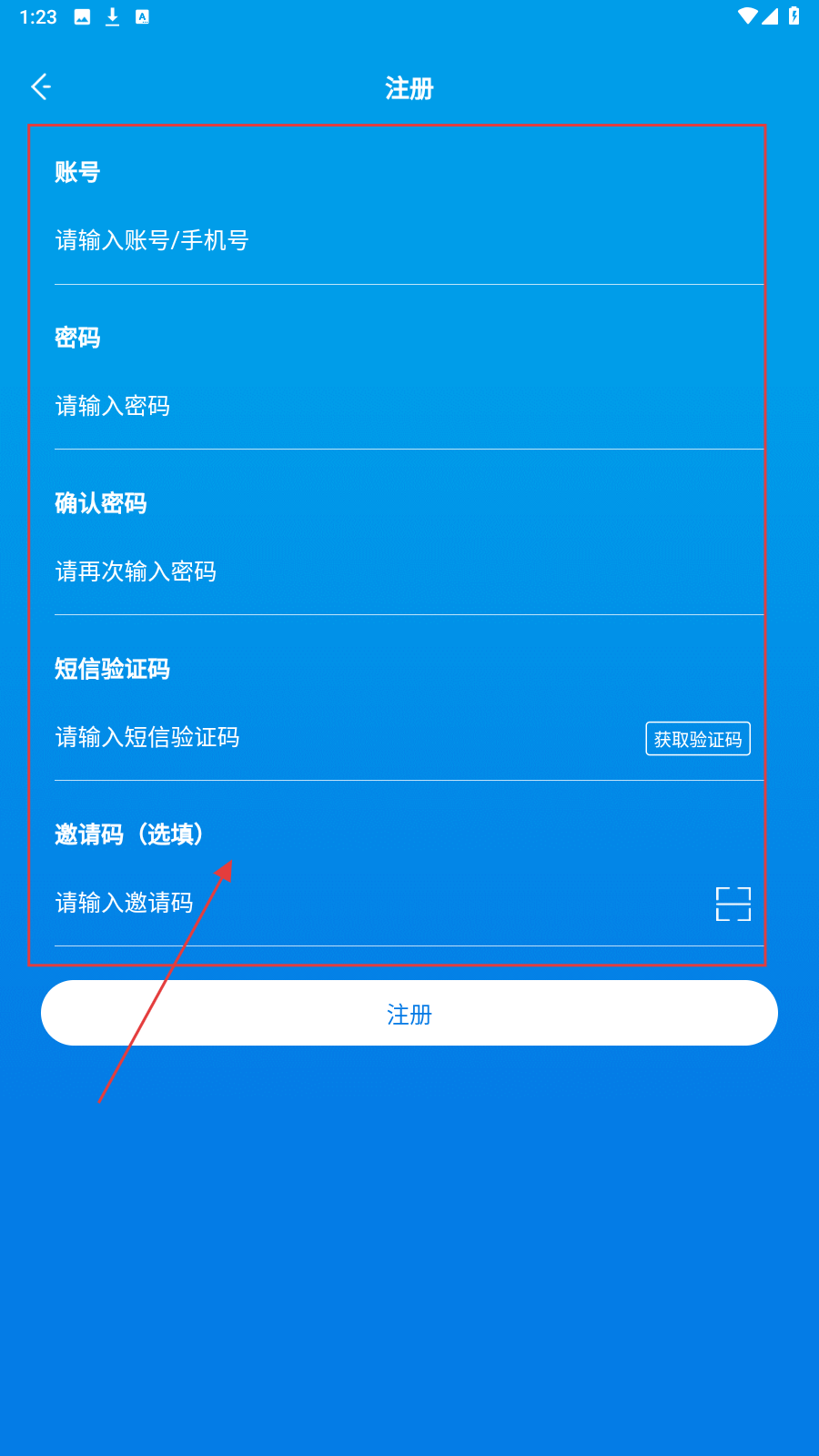Tap the invitation code input field

[x=364, y=904]
